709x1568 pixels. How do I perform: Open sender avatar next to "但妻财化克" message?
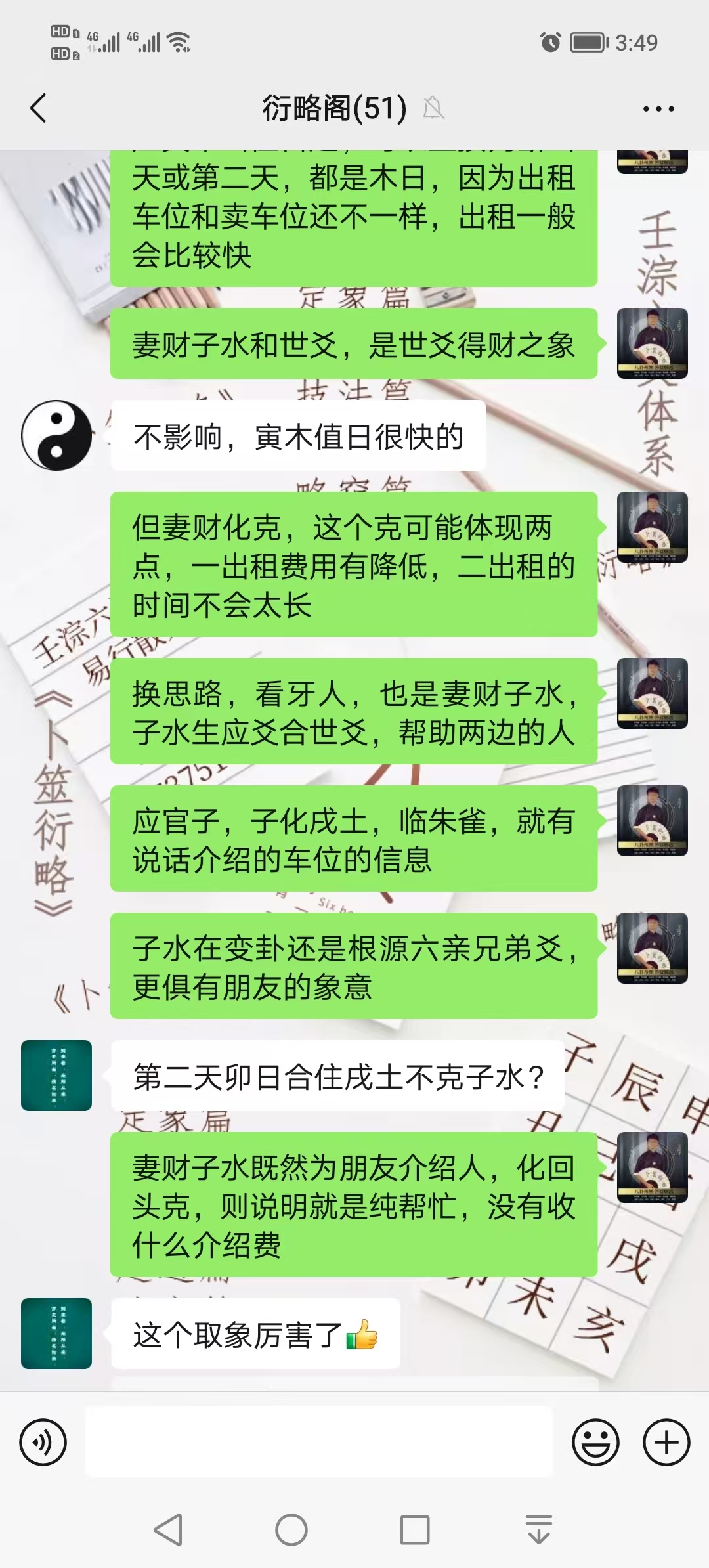point(652,527)
